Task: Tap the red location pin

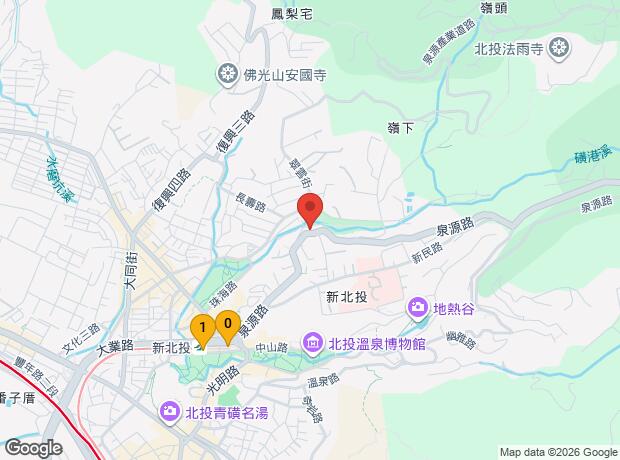Action: click(x=310, y=213)
